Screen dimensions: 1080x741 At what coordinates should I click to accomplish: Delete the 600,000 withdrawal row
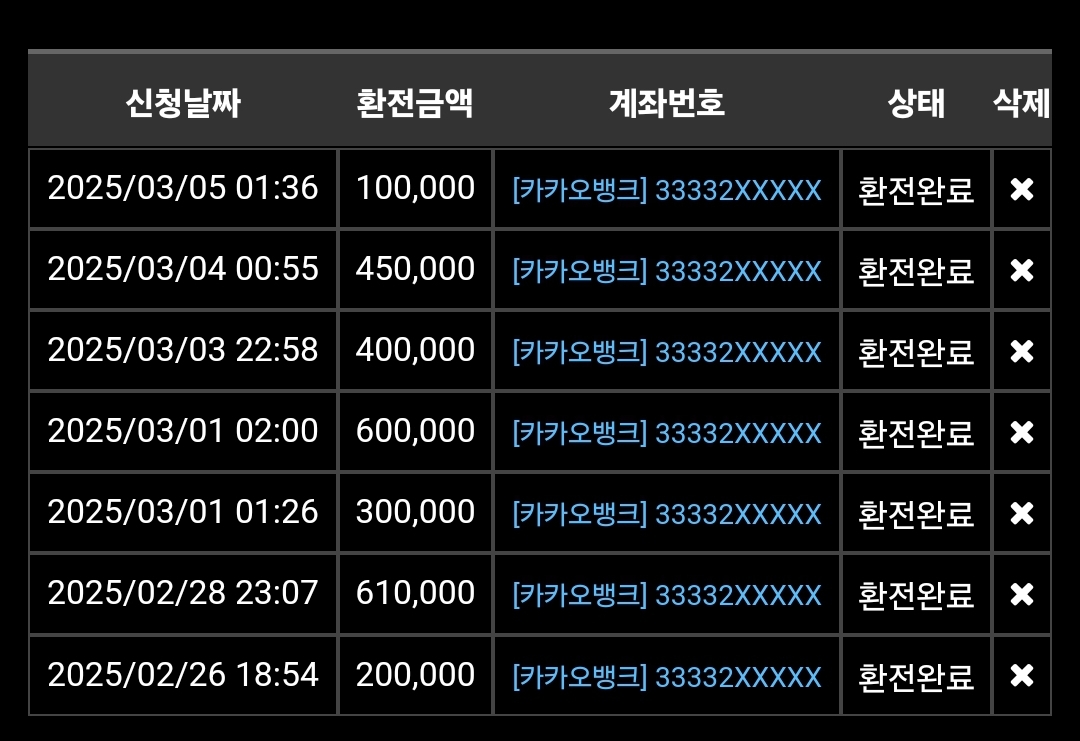point(1021,432)
